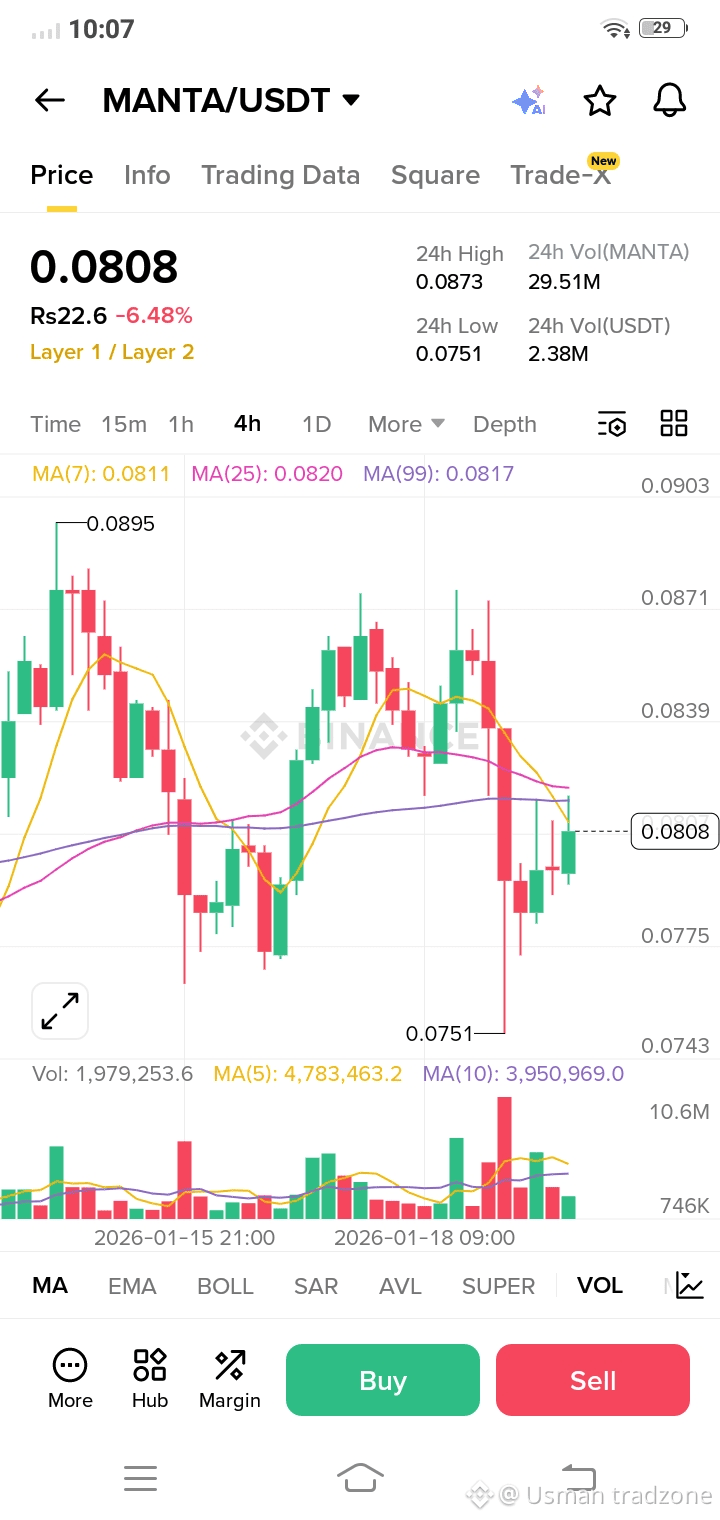Select the EMA indicator
Viewport: 720px width, 1520px height.
click(x=132, y=1286)
